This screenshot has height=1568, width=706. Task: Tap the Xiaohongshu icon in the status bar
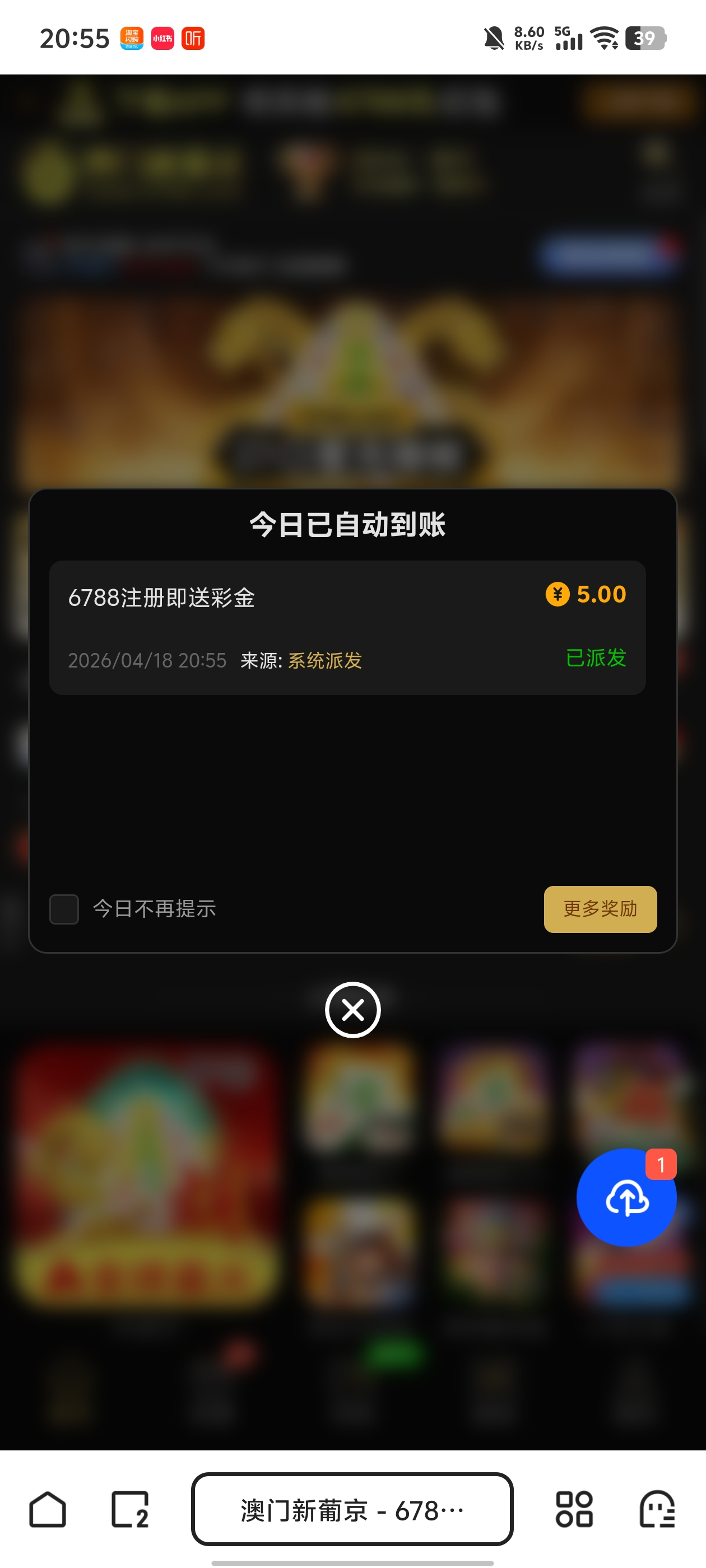pos(162,38)
